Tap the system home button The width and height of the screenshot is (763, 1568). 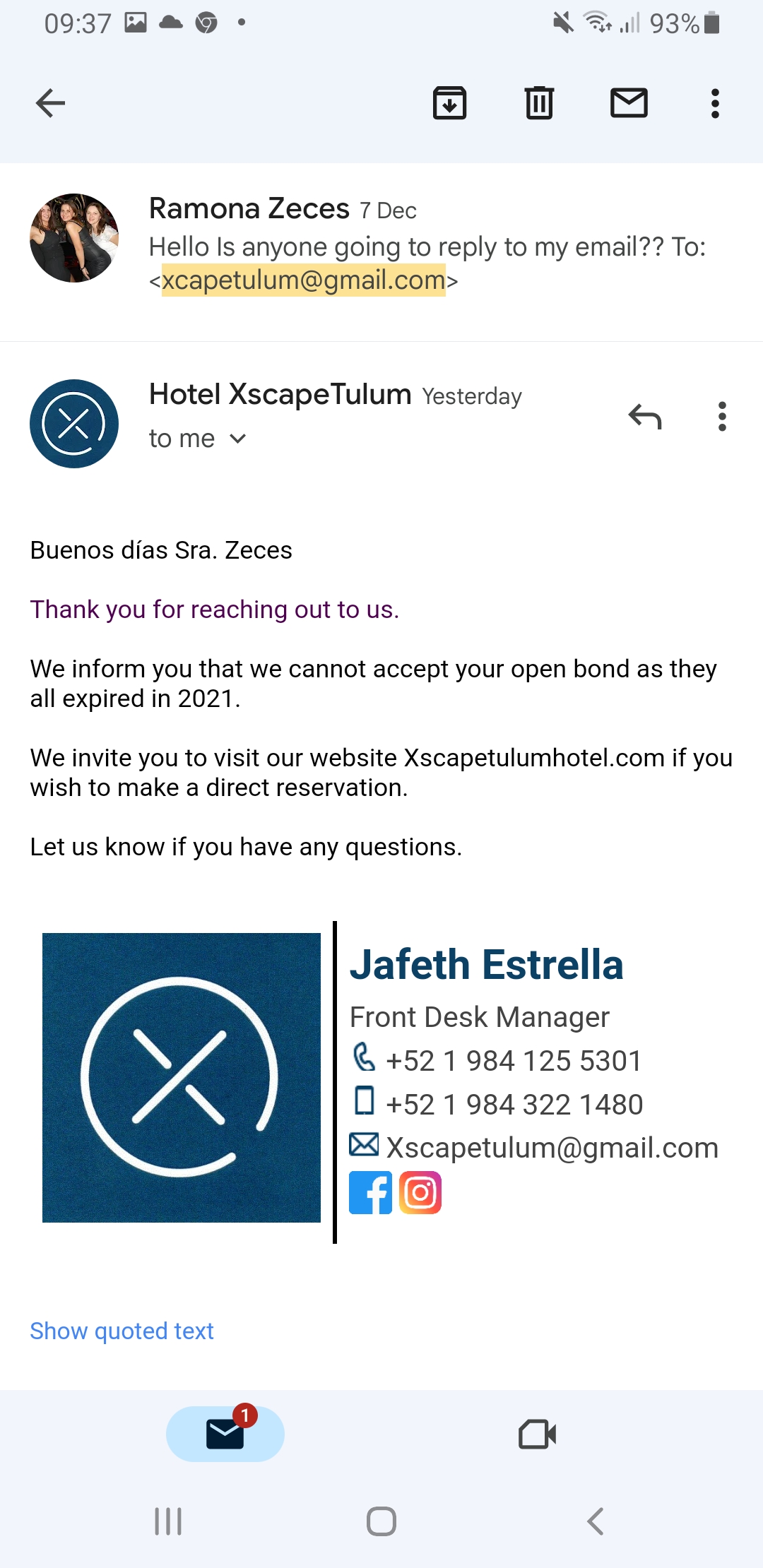click(381, 1521)
